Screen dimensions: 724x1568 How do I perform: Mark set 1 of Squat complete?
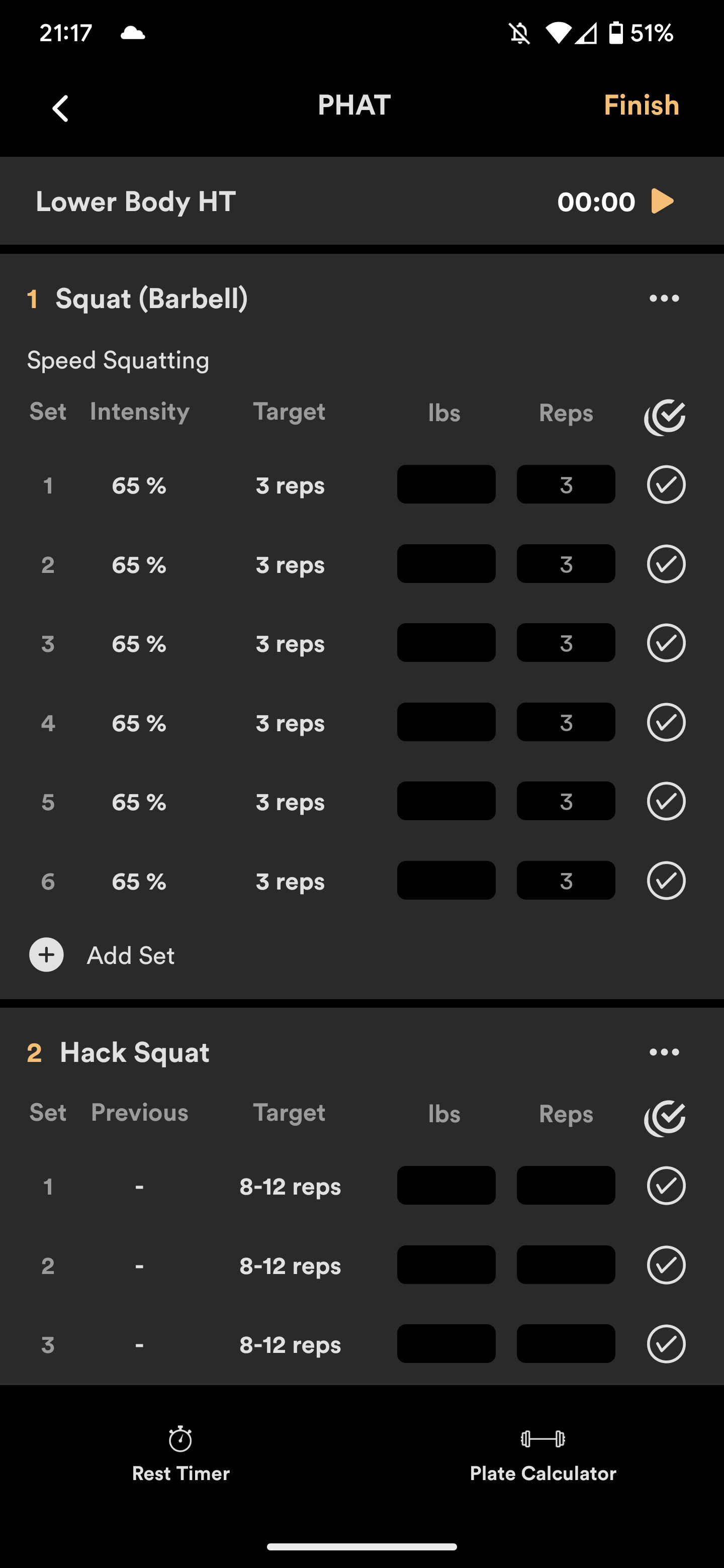point(665,484)
